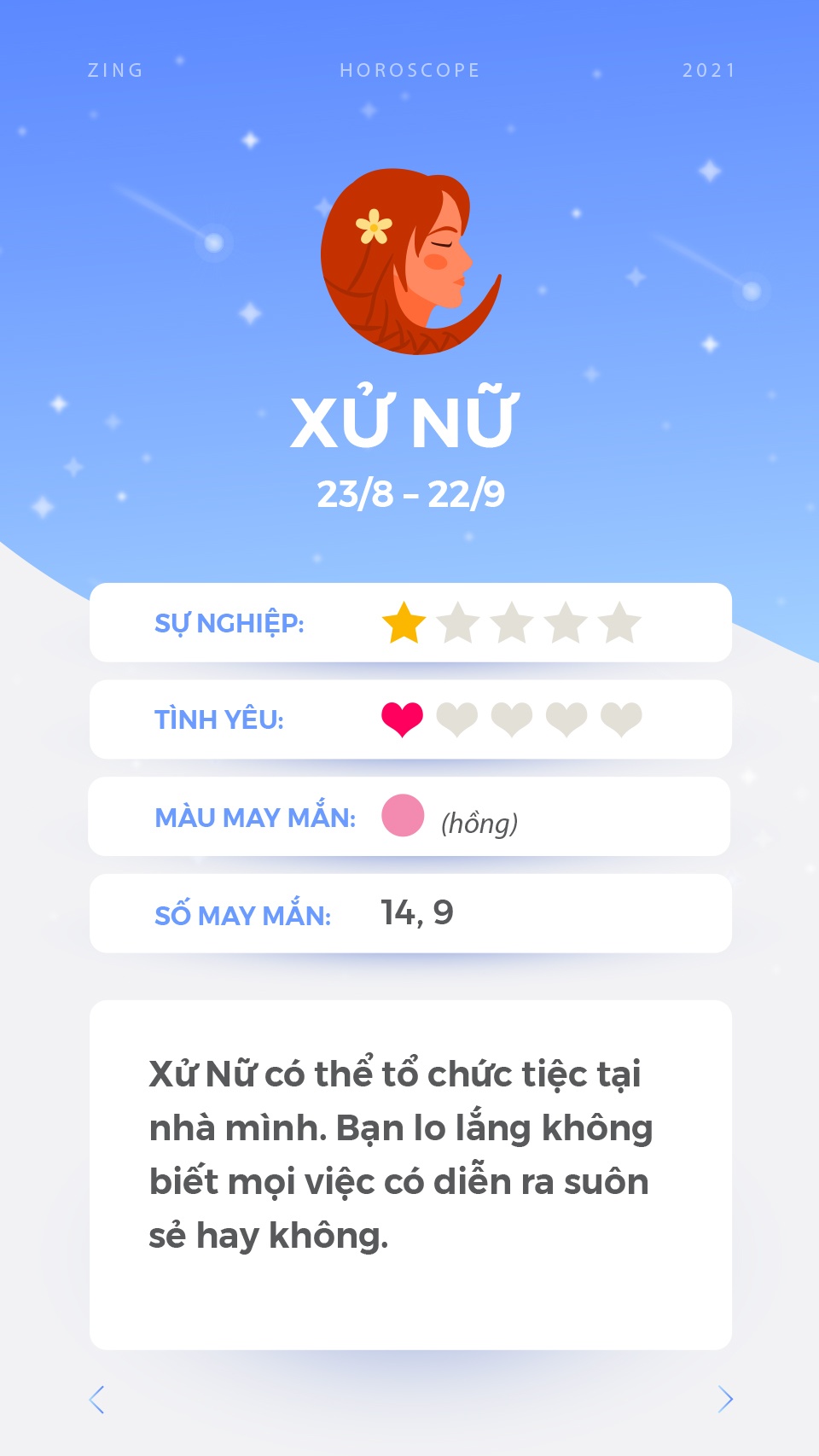Select the HOROSCOPE header label
The height and width of the screenshot is (1456, 819).
click(409, 71)
